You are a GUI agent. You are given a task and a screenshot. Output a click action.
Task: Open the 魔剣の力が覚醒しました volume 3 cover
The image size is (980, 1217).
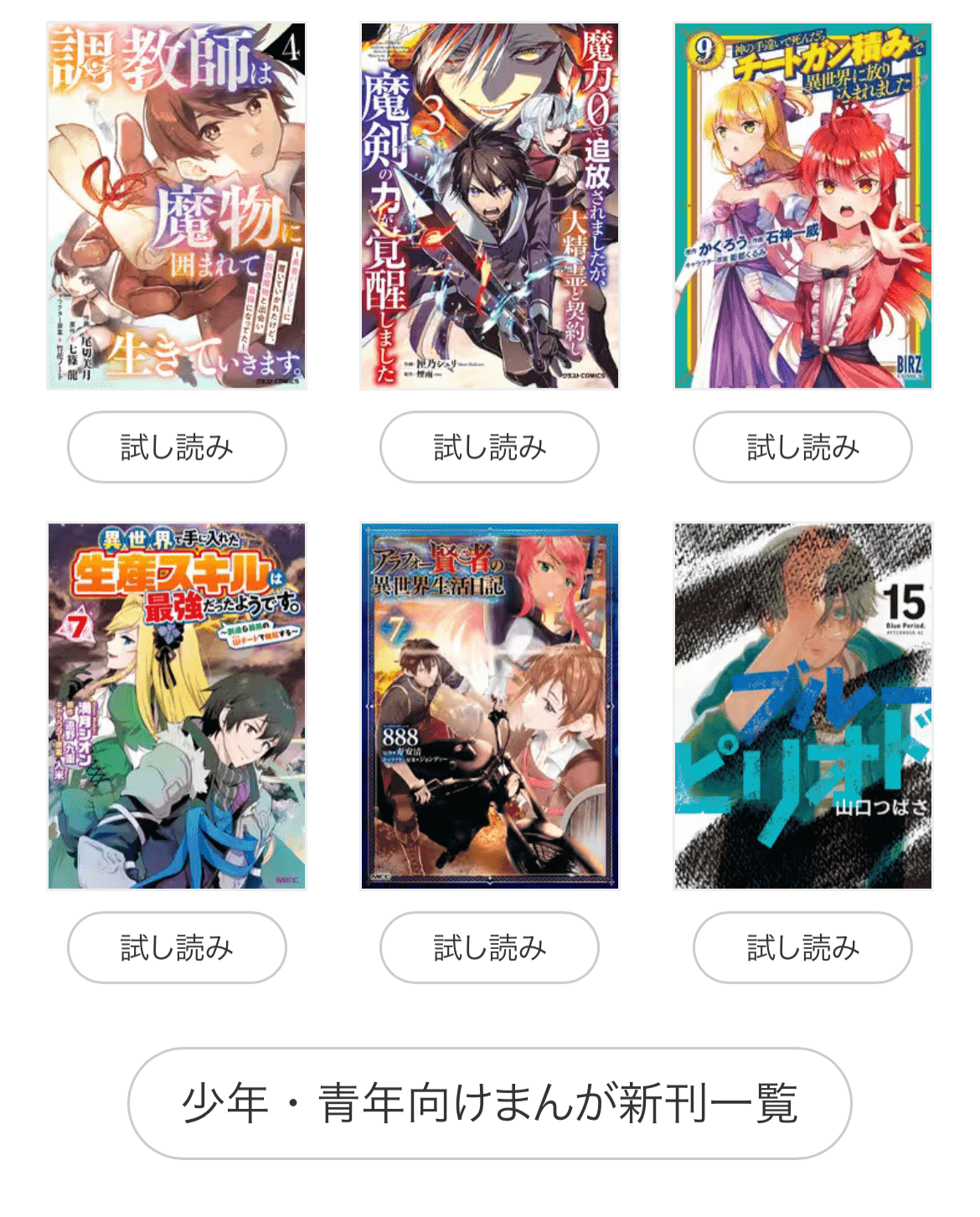point(489,205)
